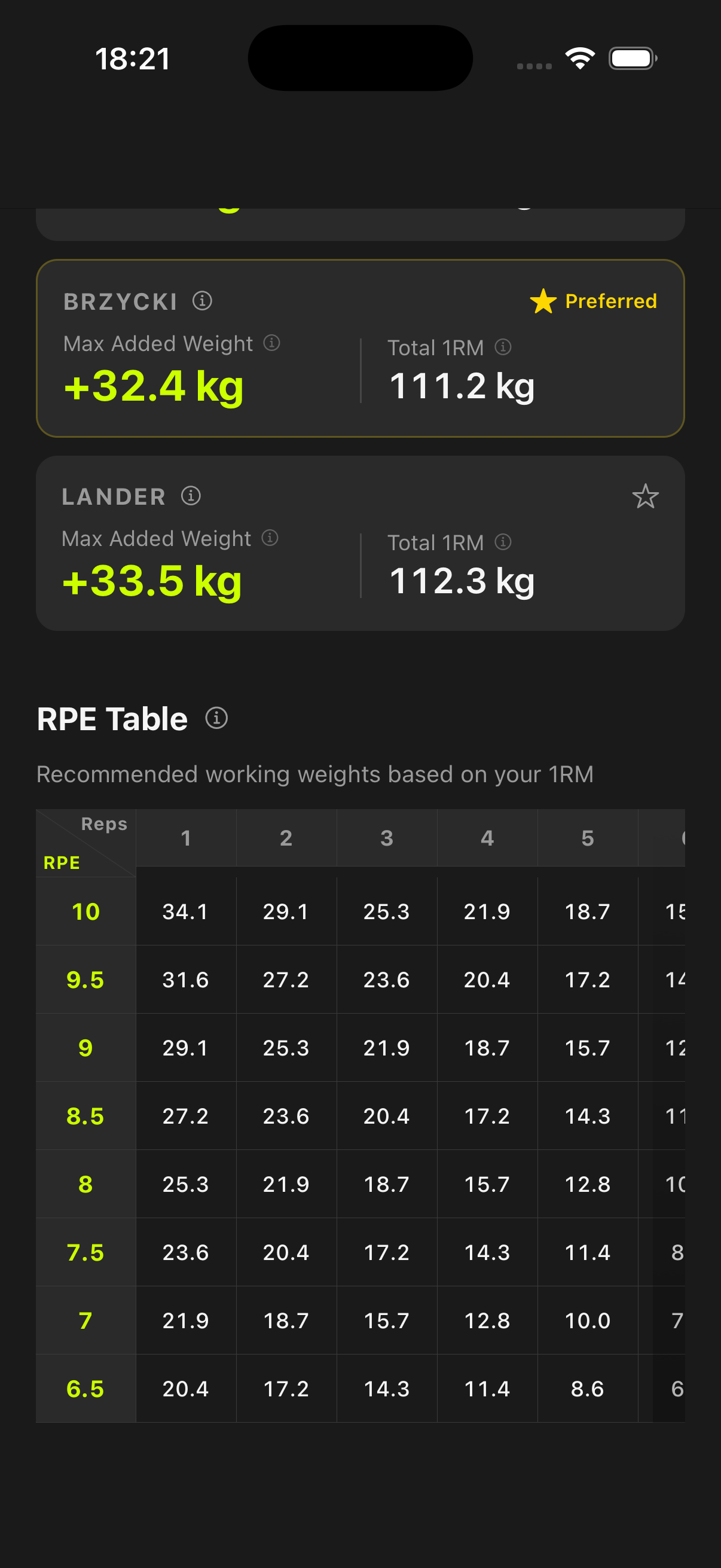Mark Lander as preferred formula
Image resolution: width=721 pixels, height=1568 pixels.
646,497
